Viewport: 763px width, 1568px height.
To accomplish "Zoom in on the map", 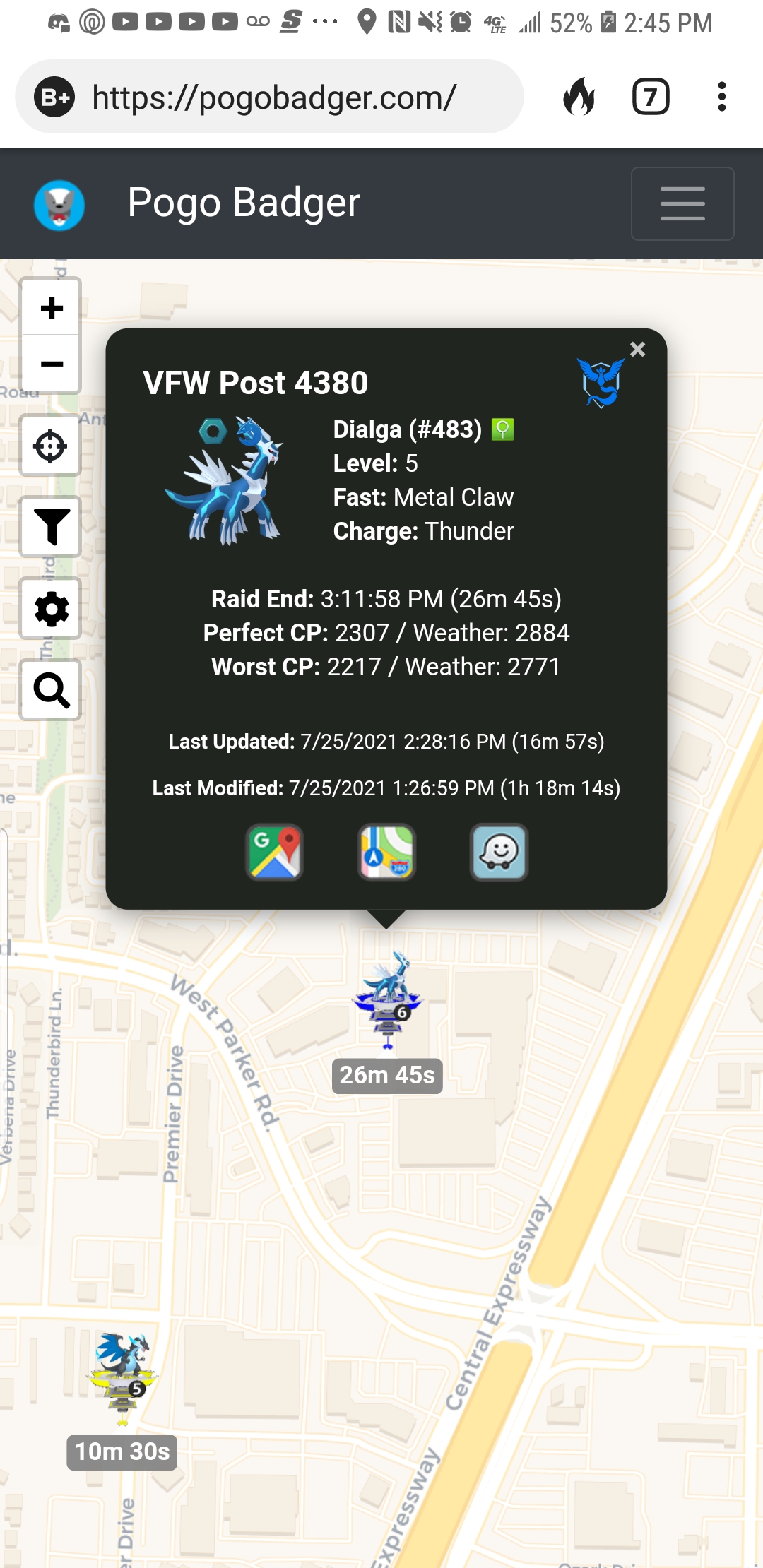I will (x=51, y=308).
